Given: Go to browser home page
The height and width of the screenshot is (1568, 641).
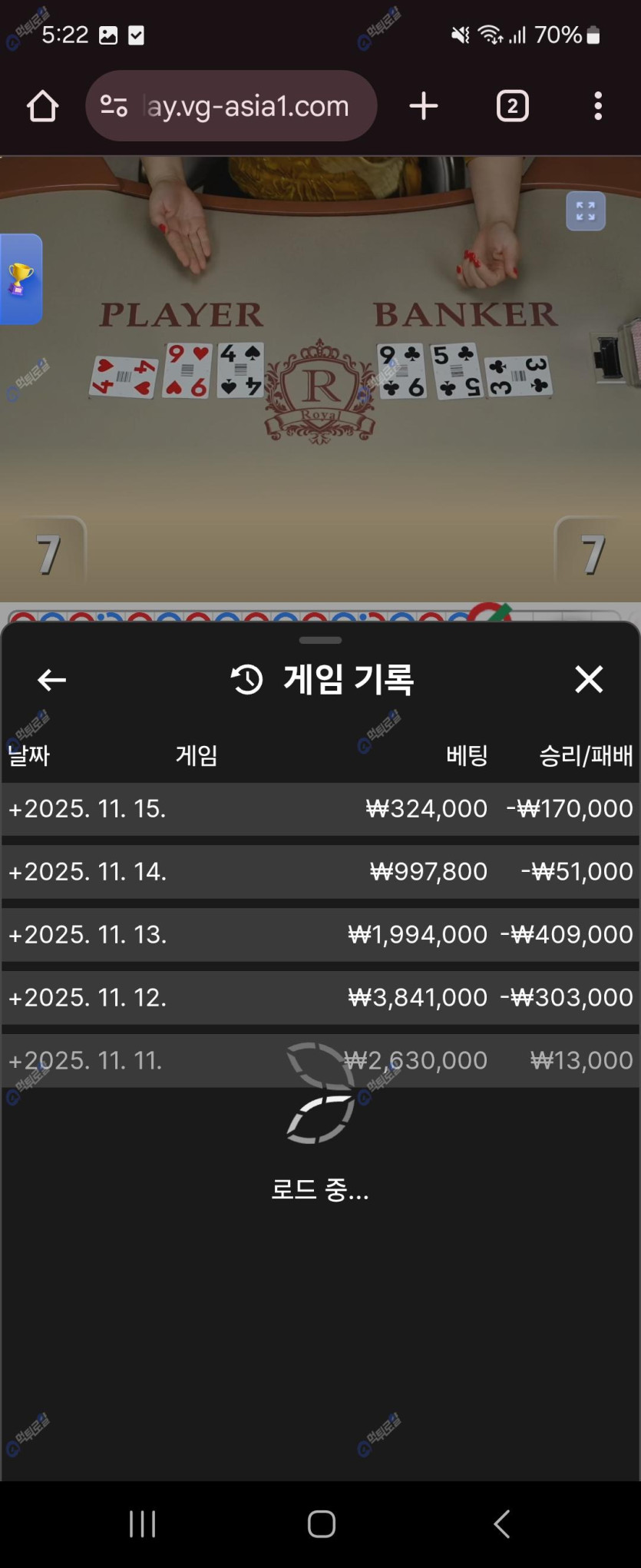Looking at the screenshot, I should pyautogui.click(x=43, y=106).
